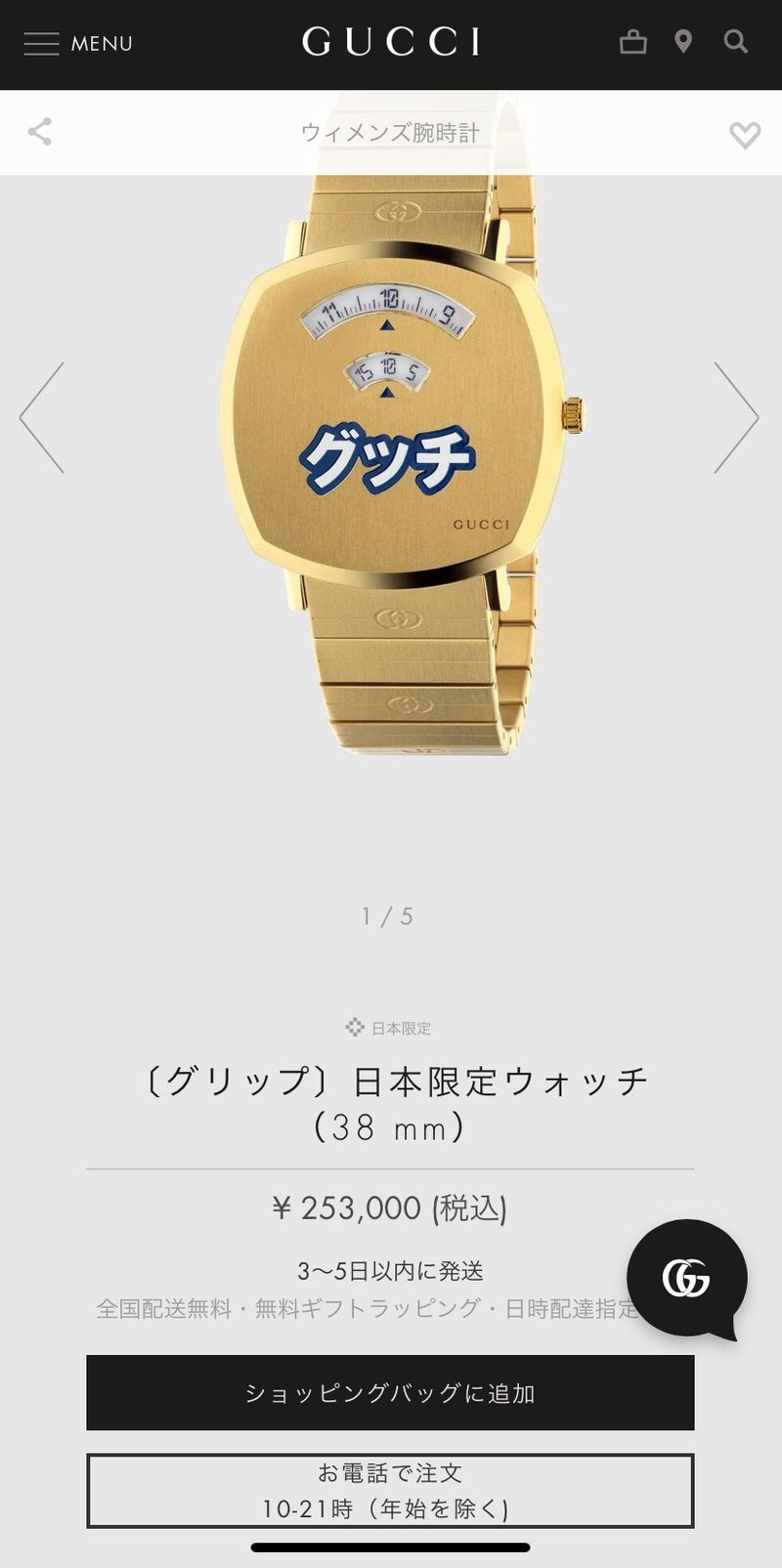
Task: Open the shopping bag icon
Action: coord(633,41)
